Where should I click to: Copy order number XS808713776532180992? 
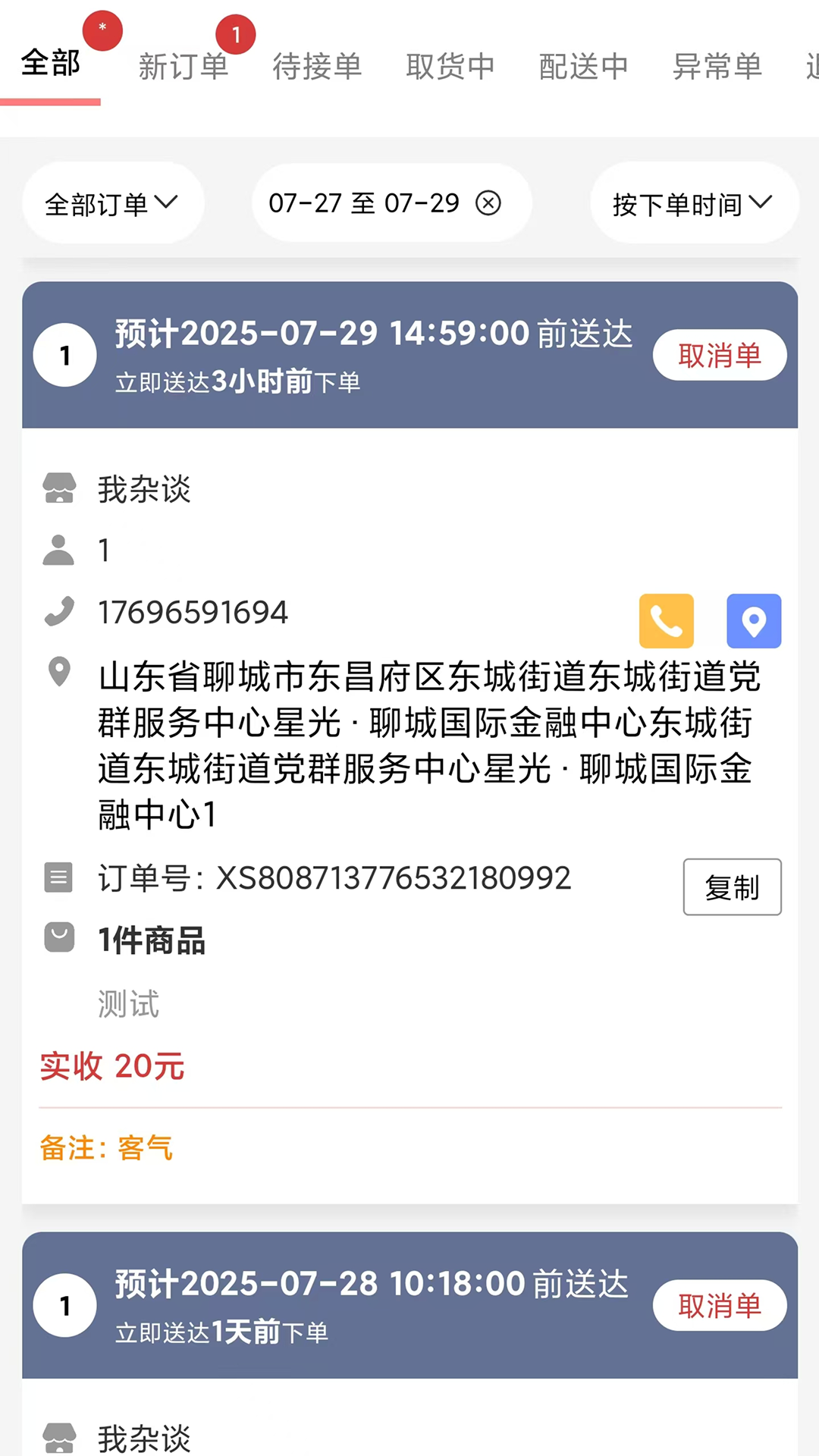click(x=732, y=887)
